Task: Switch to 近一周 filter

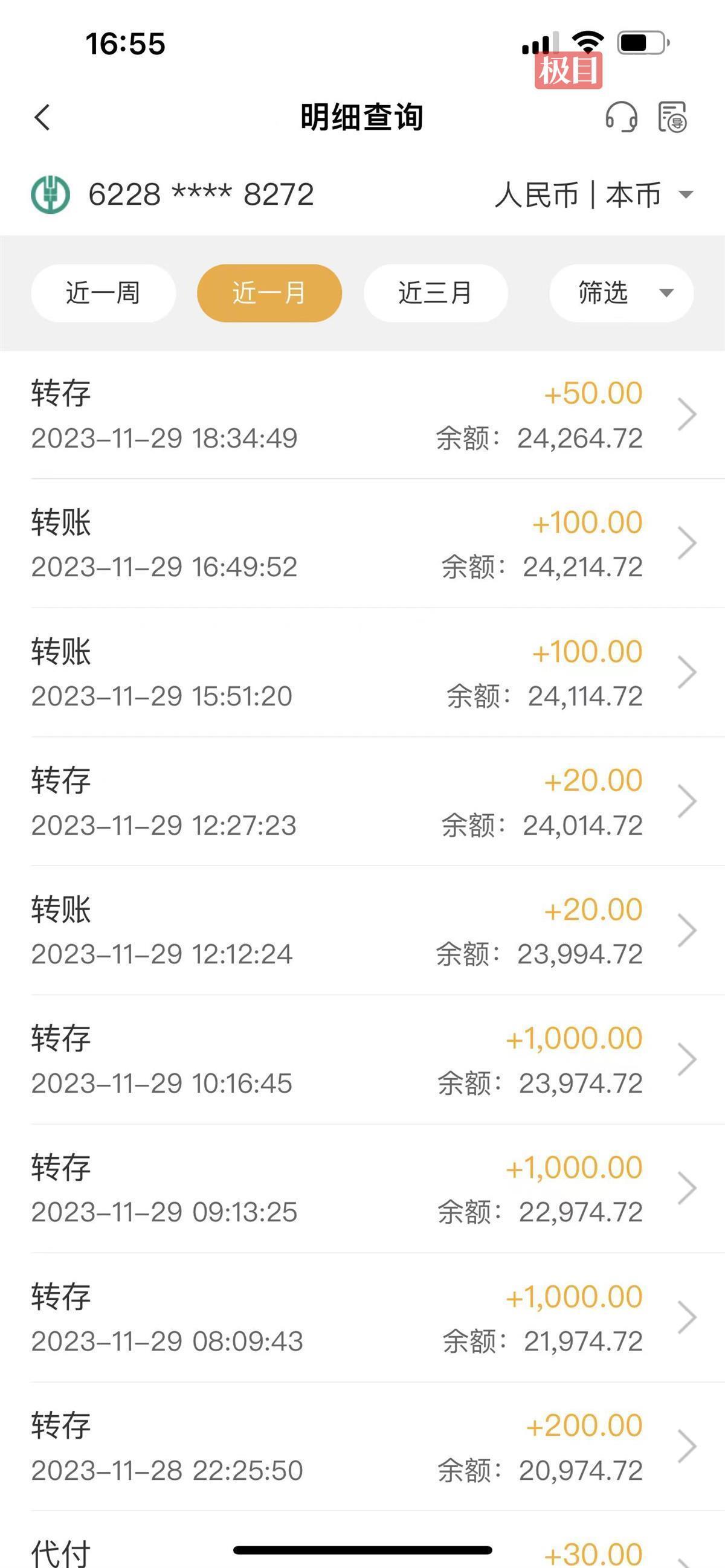Action: click(x=103, y=293)
